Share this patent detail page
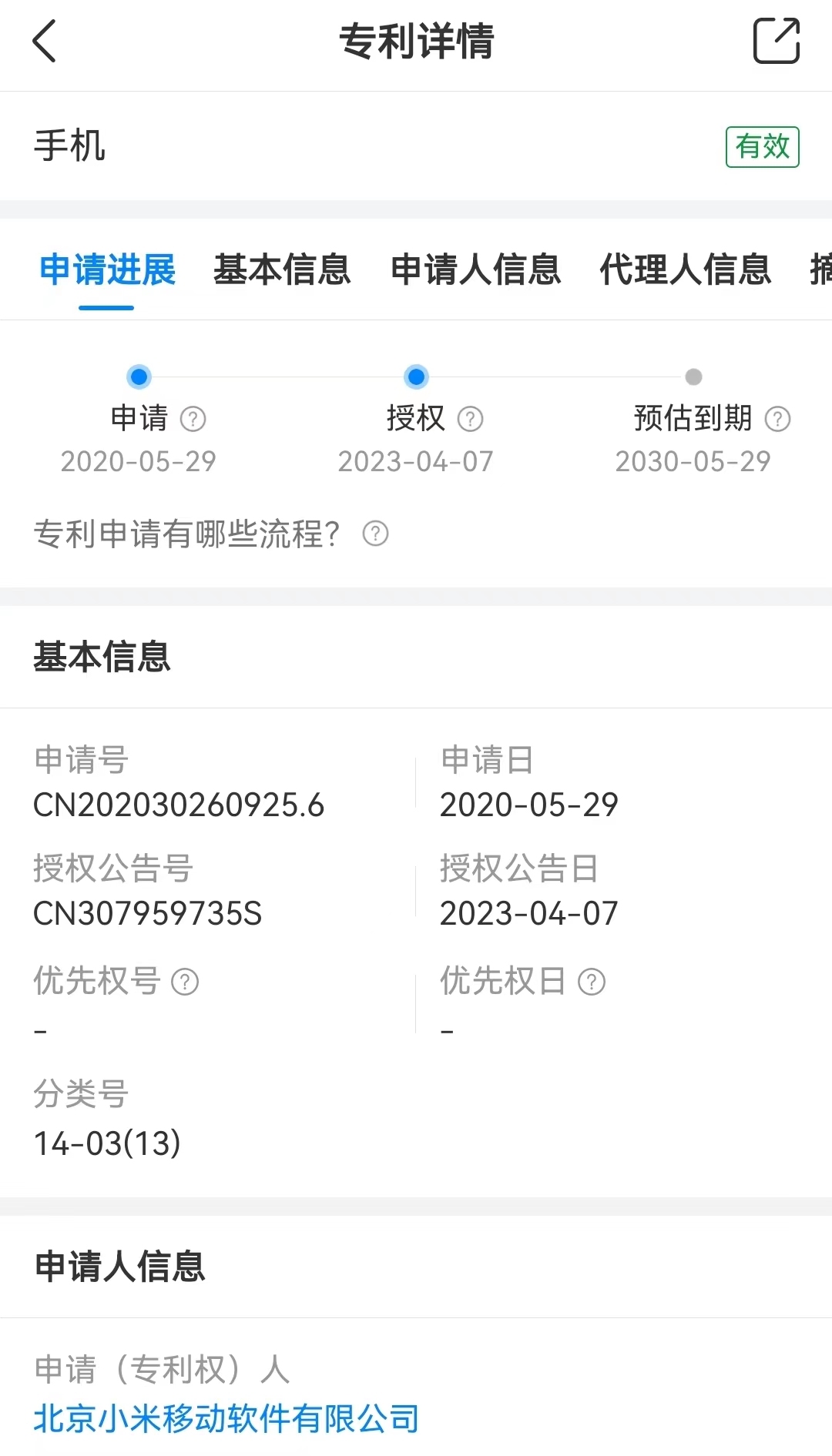The image size is (832, 1456). (x=776, y=41)
